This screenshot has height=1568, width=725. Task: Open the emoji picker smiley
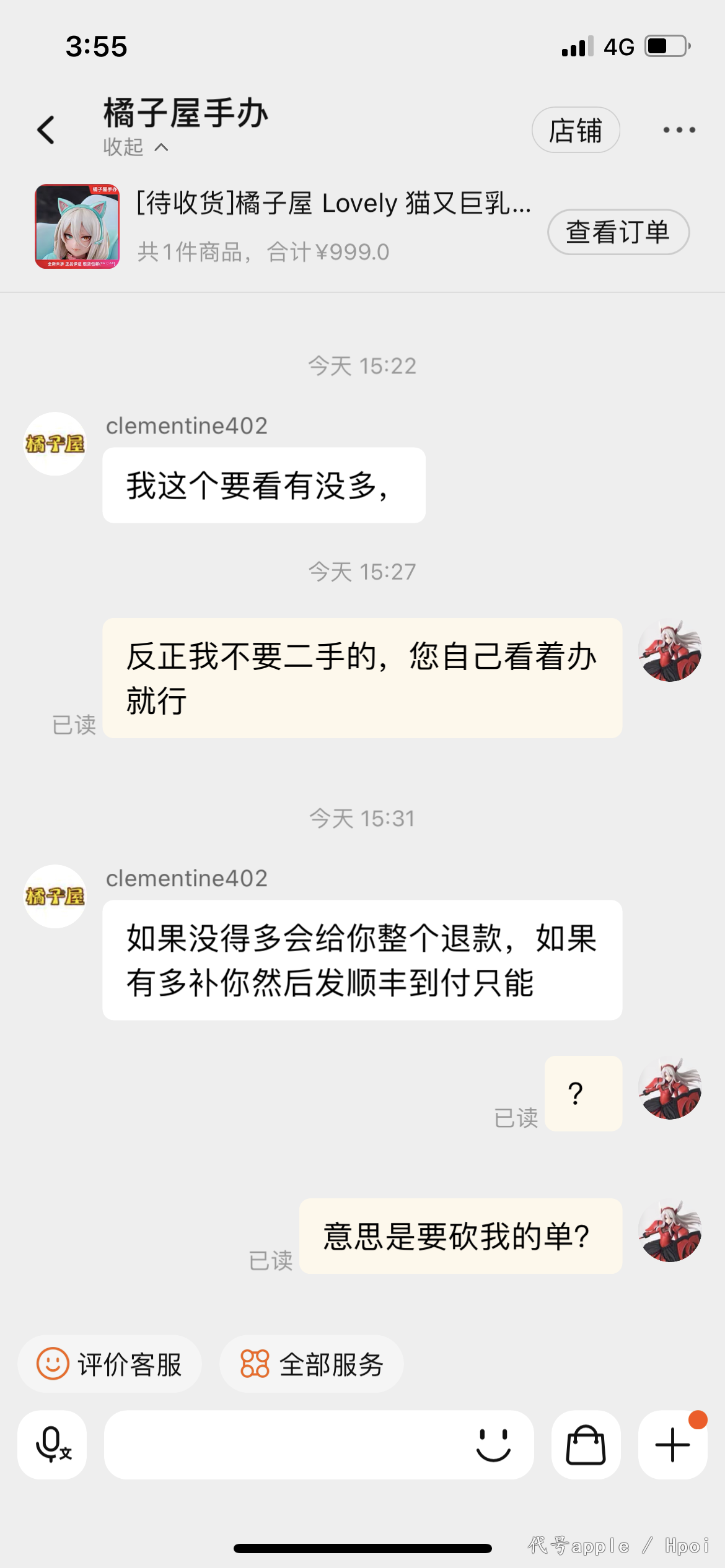(x=493, y=1445)
